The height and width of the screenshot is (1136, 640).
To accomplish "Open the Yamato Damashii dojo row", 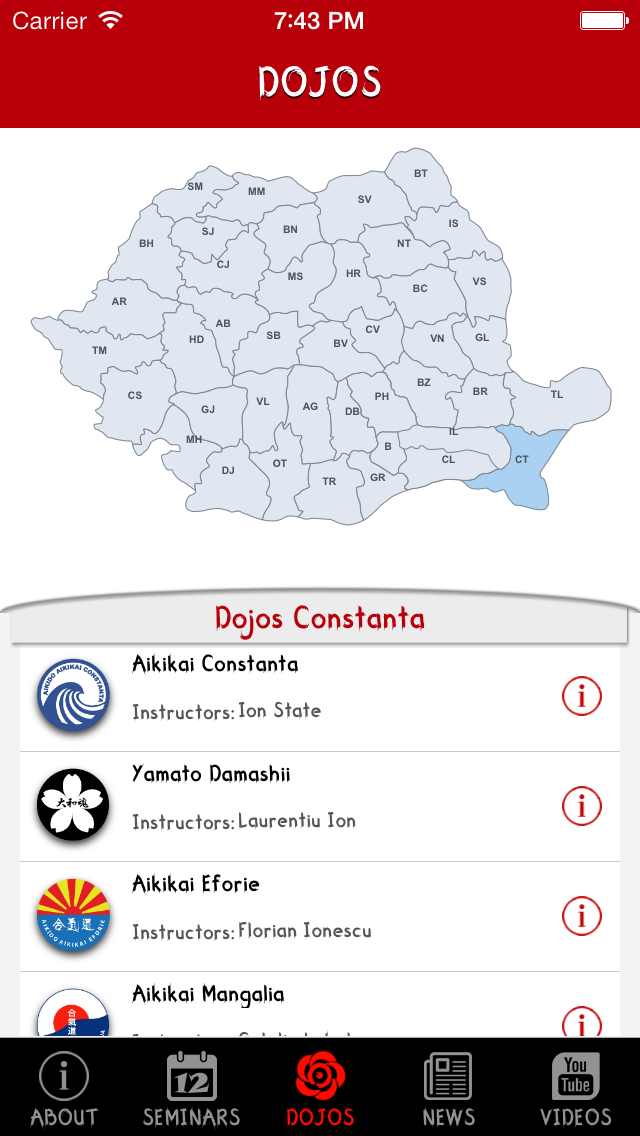I will [320, 807].
